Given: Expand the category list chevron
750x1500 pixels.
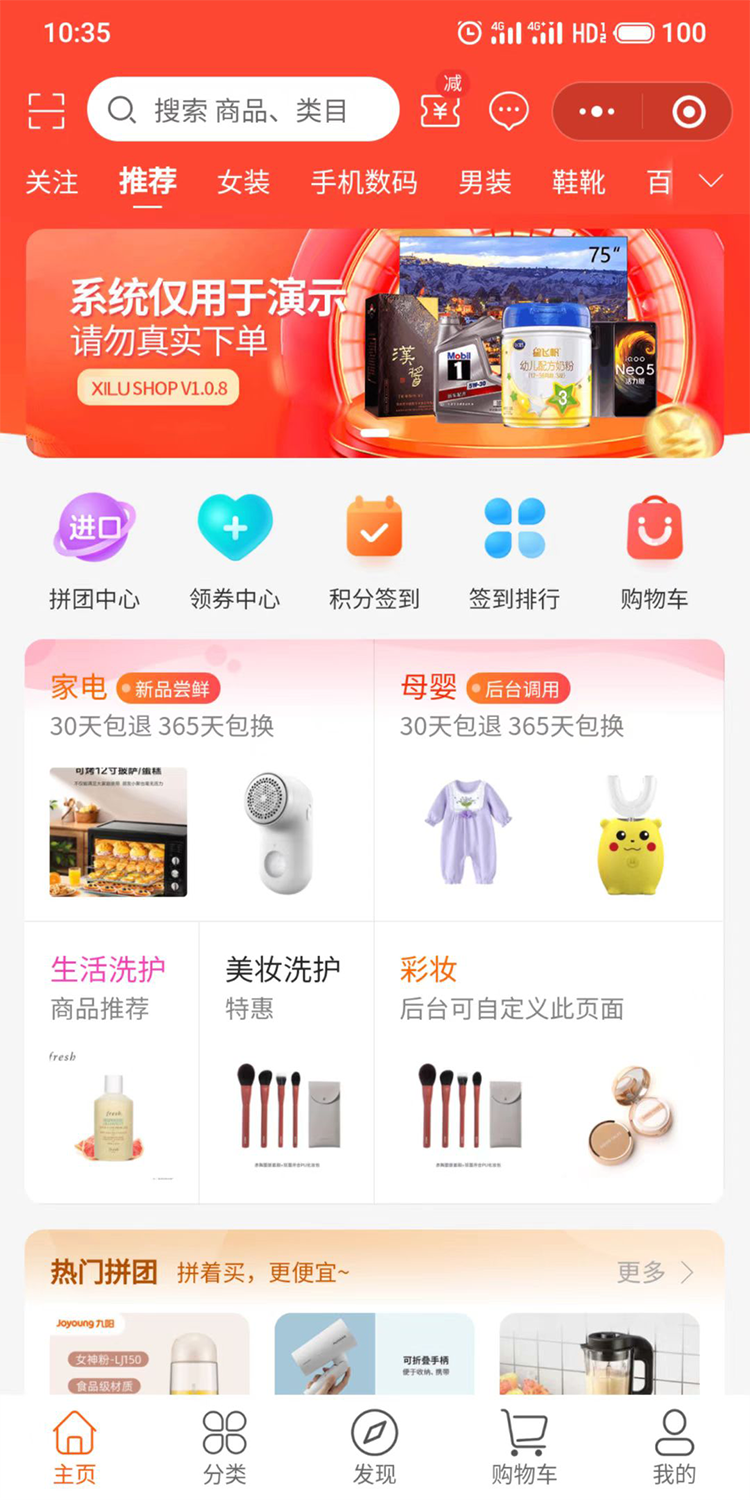Looking at the screenshot, I should click(710, 181).
